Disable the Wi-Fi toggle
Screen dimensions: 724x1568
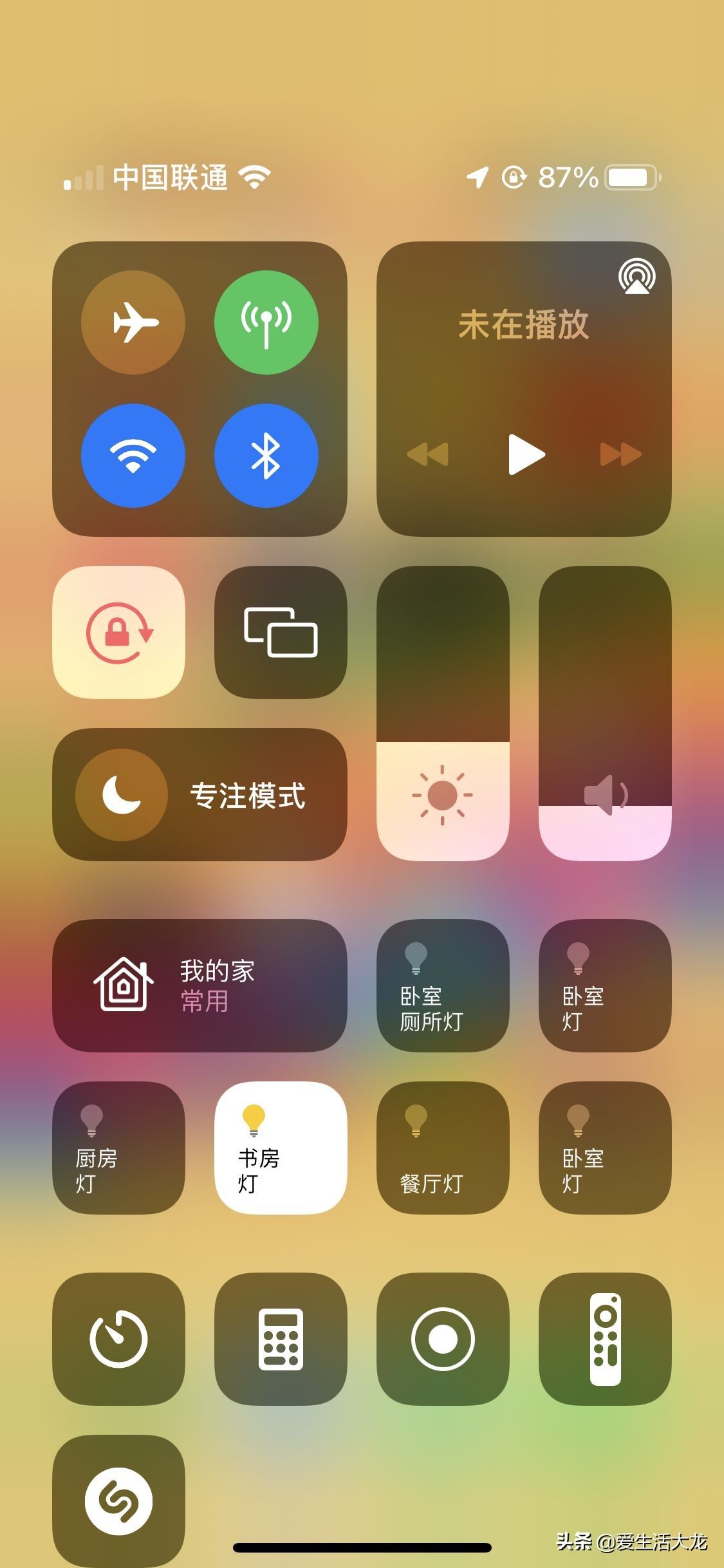pos(133,455)
